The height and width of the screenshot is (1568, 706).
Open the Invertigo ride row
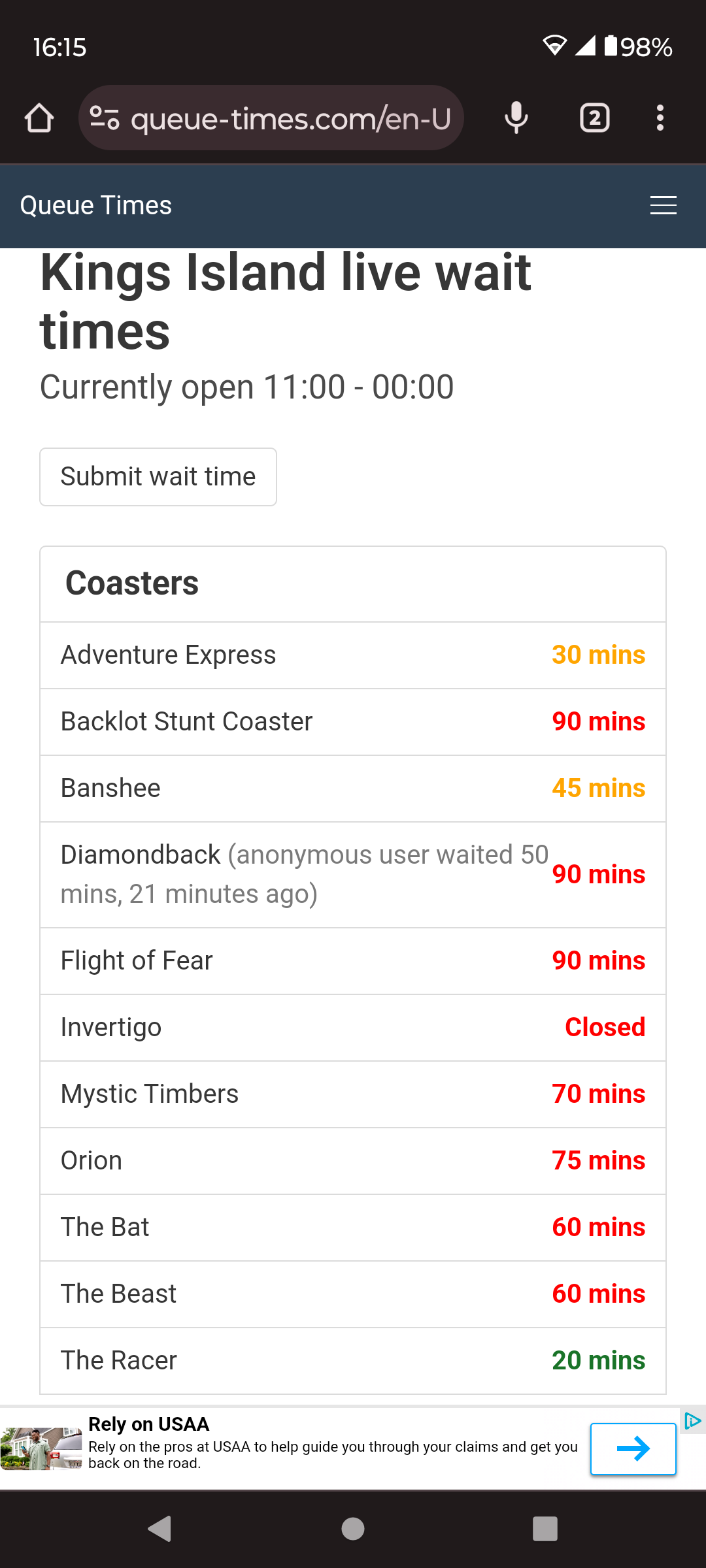pyautogui.click(x=353, y=1028)
